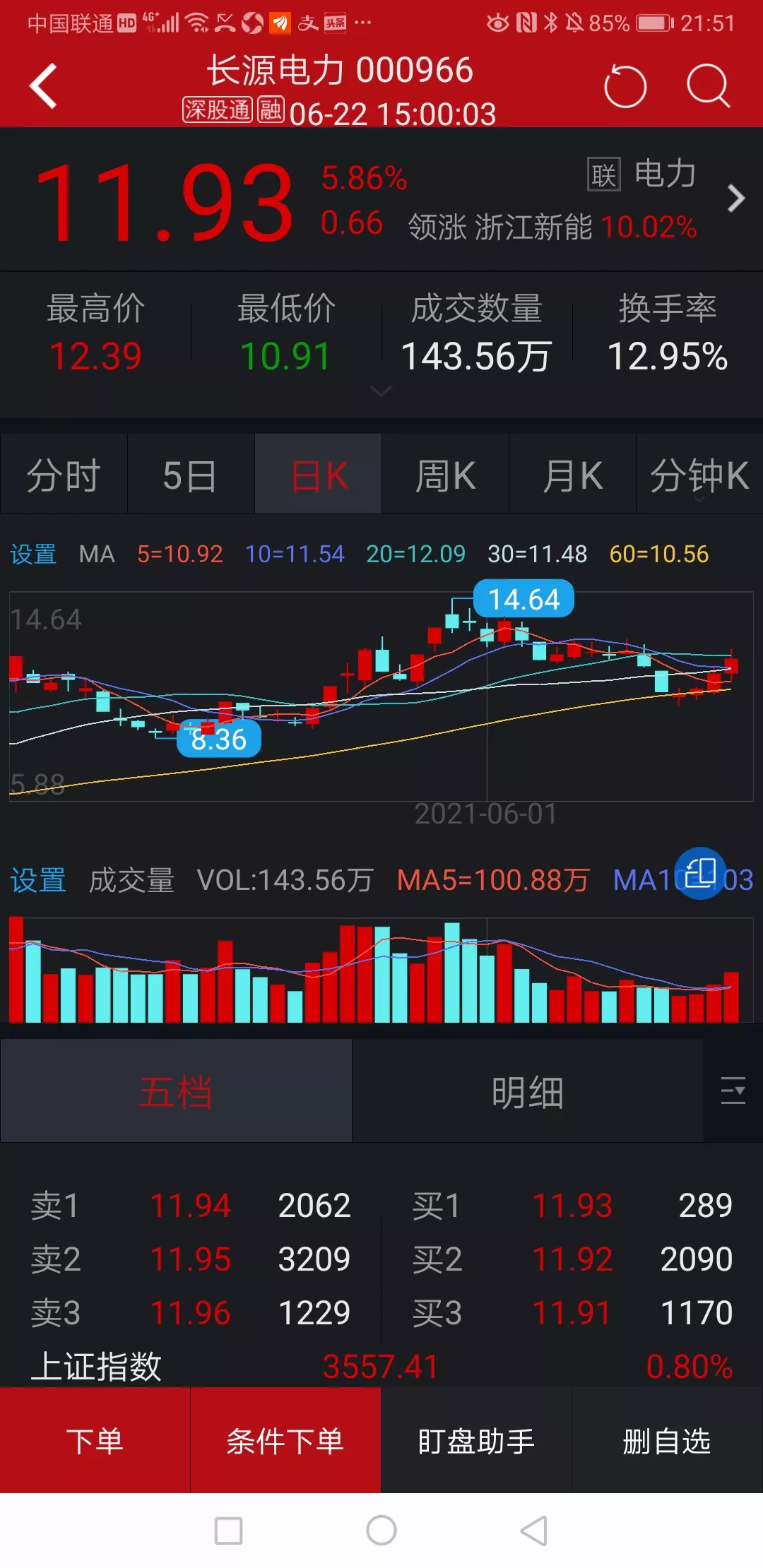The height and width of the screenshot is (1568, 763).
Task: Open the search magnifier icon
Action: tap(707, 87)
